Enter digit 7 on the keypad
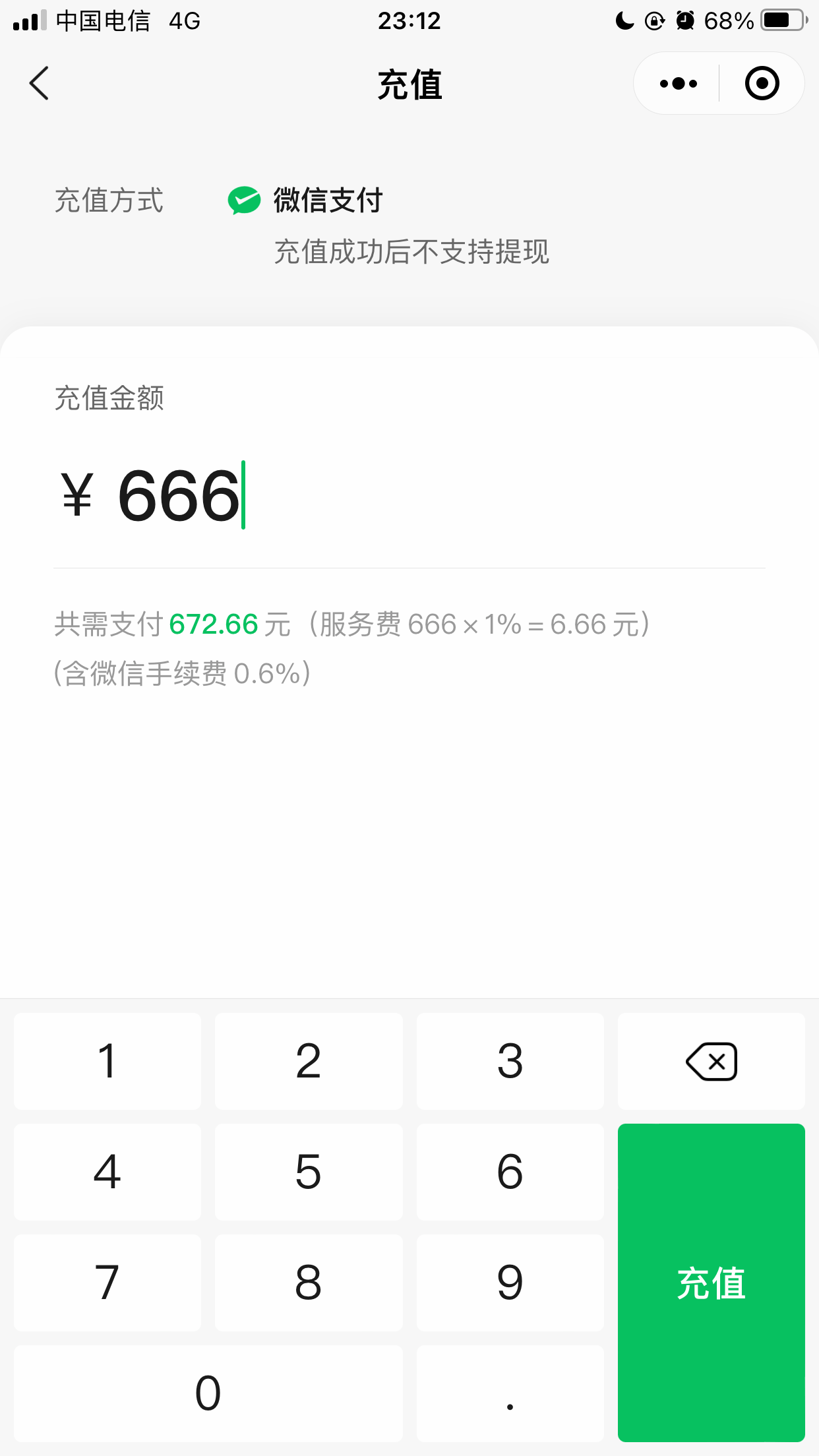The image size is (819, 1456). click(x=107, y=1283)
